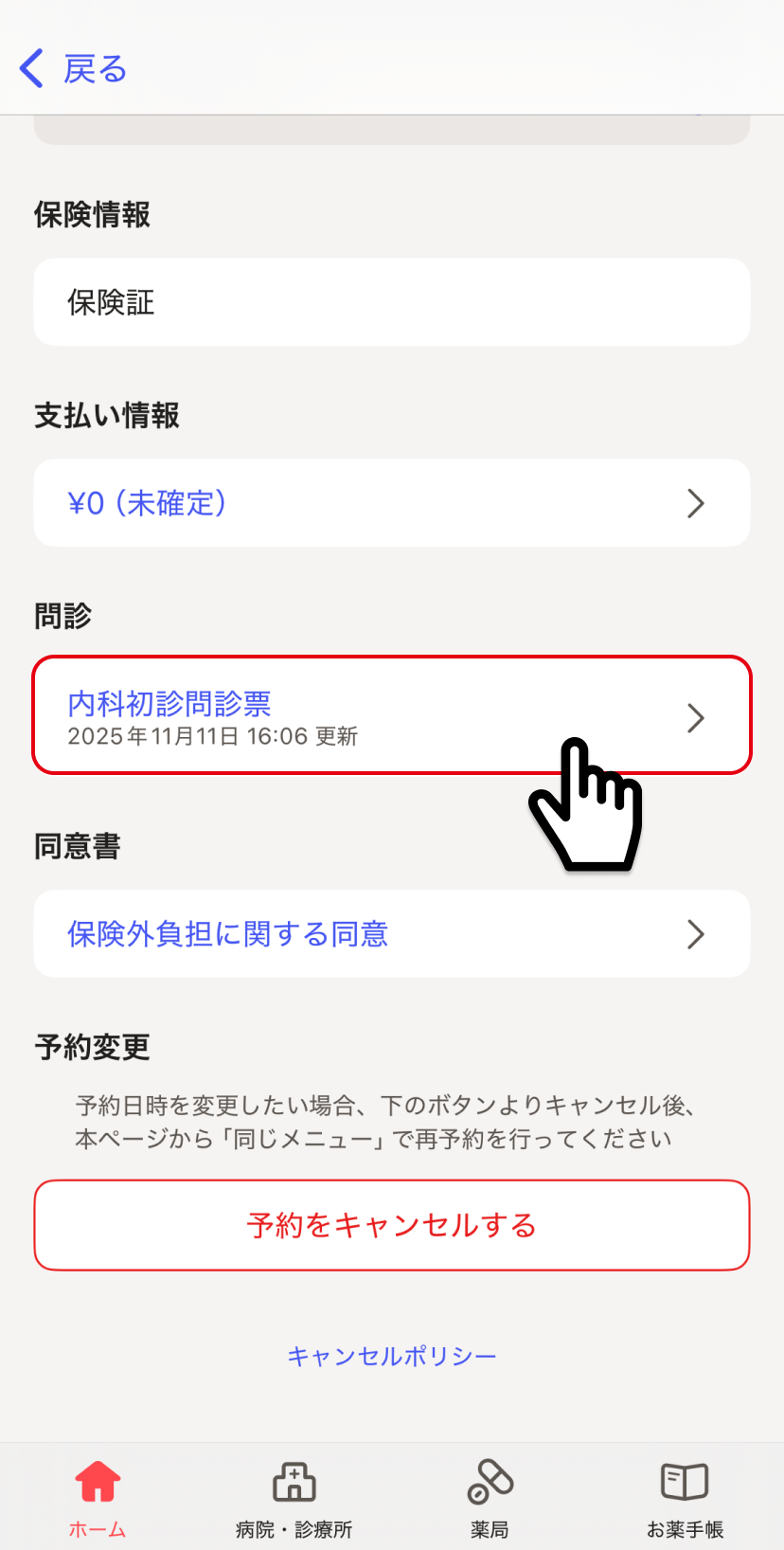The width and height of the screenshot is (784, 1550).
Task: Open the 保険証 insurance card row
Action: pyautogui.click(x=392, y=302)
